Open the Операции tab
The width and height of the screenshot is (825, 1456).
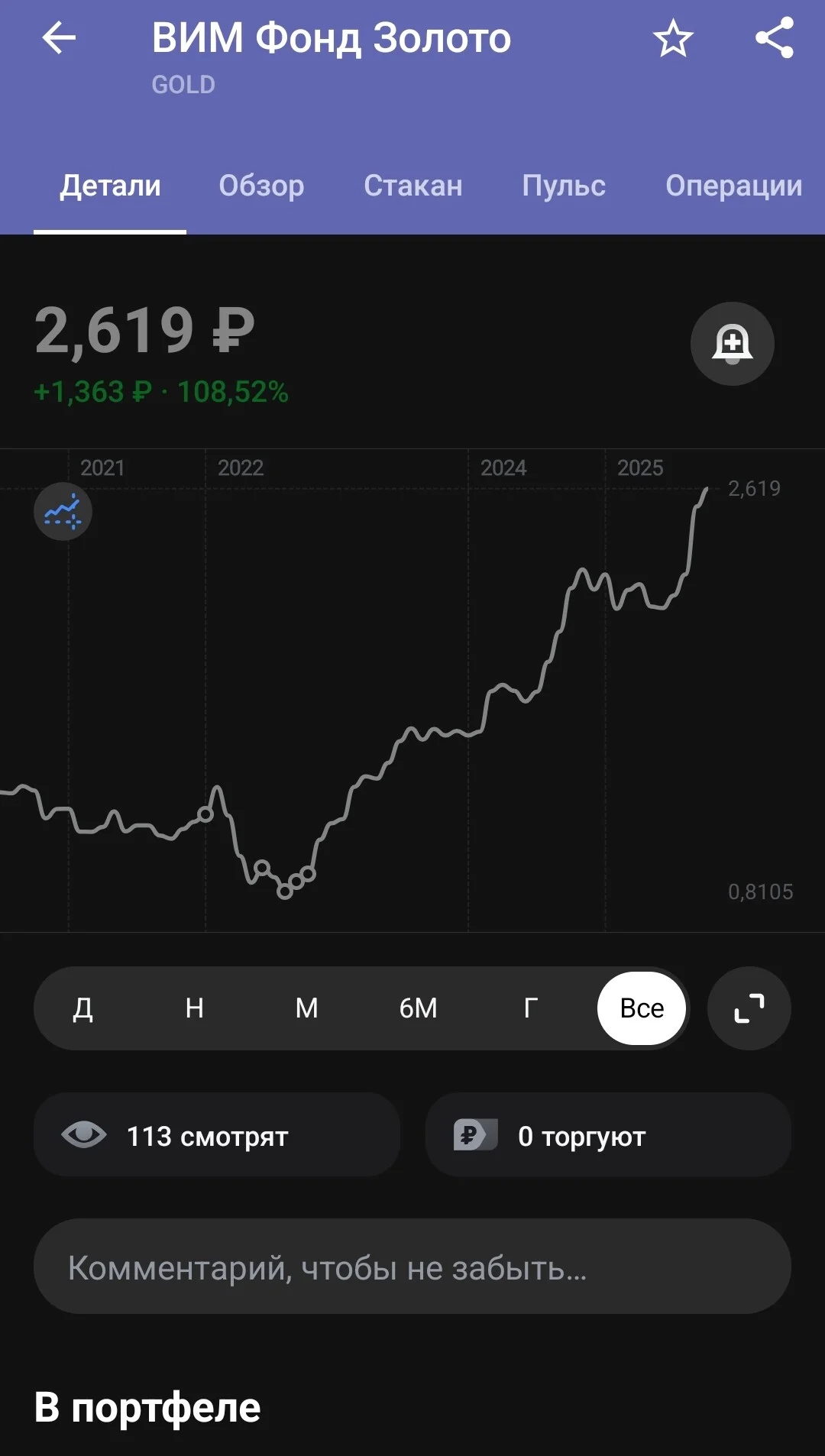pyautogui.click(x=733, y=186)
